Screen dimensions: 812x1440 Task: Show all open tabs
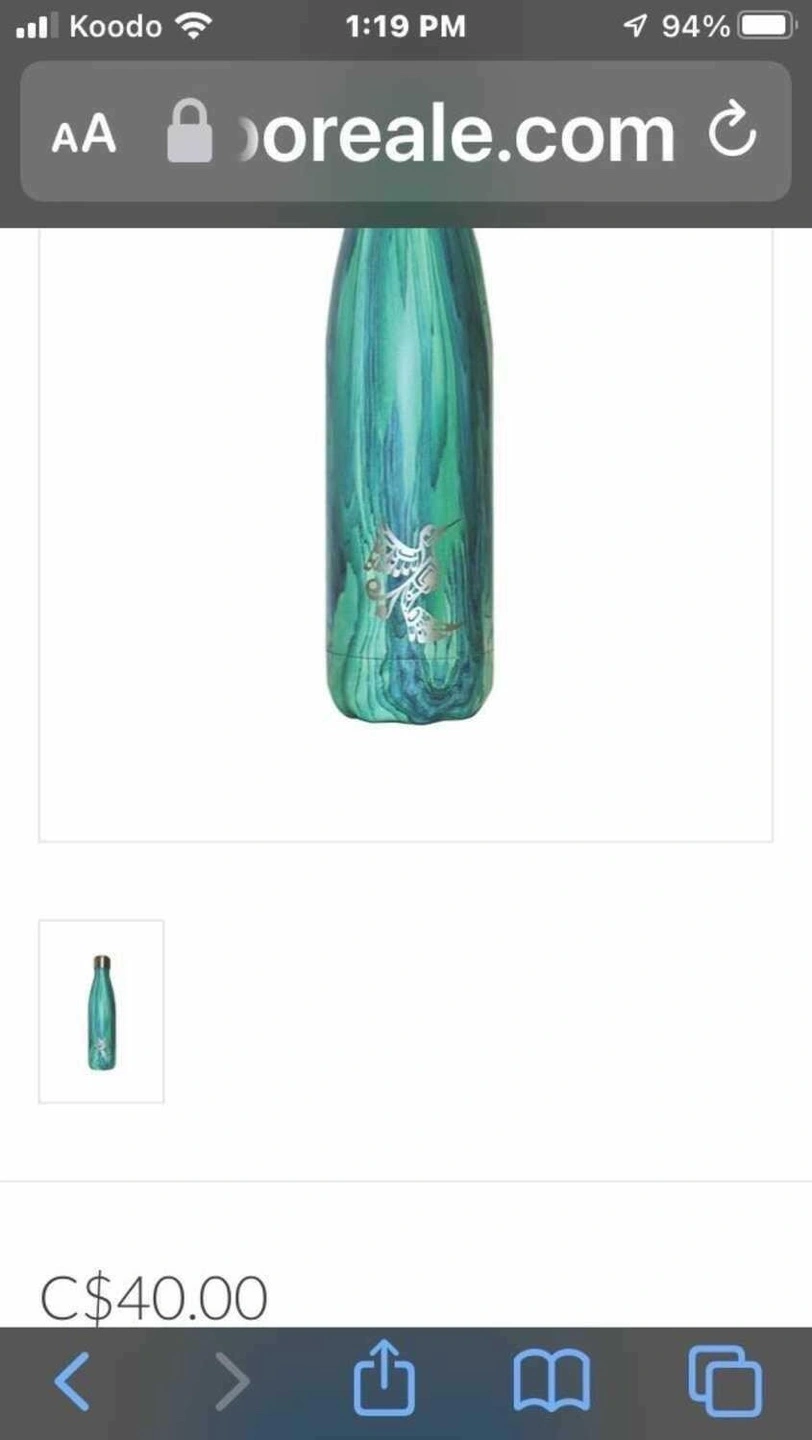coord(725,1382)
